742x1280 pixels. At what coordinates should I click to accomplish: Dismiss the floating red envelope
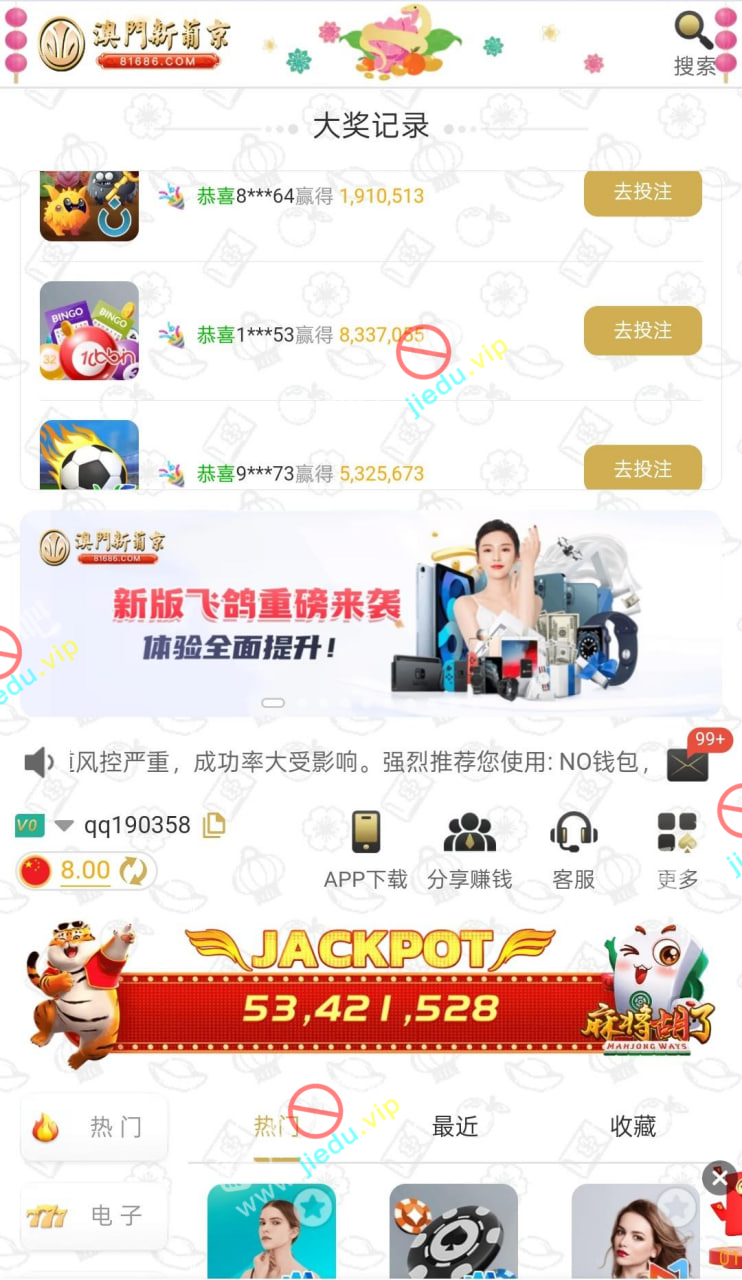pyautogui.click(x=719, y=1178)
